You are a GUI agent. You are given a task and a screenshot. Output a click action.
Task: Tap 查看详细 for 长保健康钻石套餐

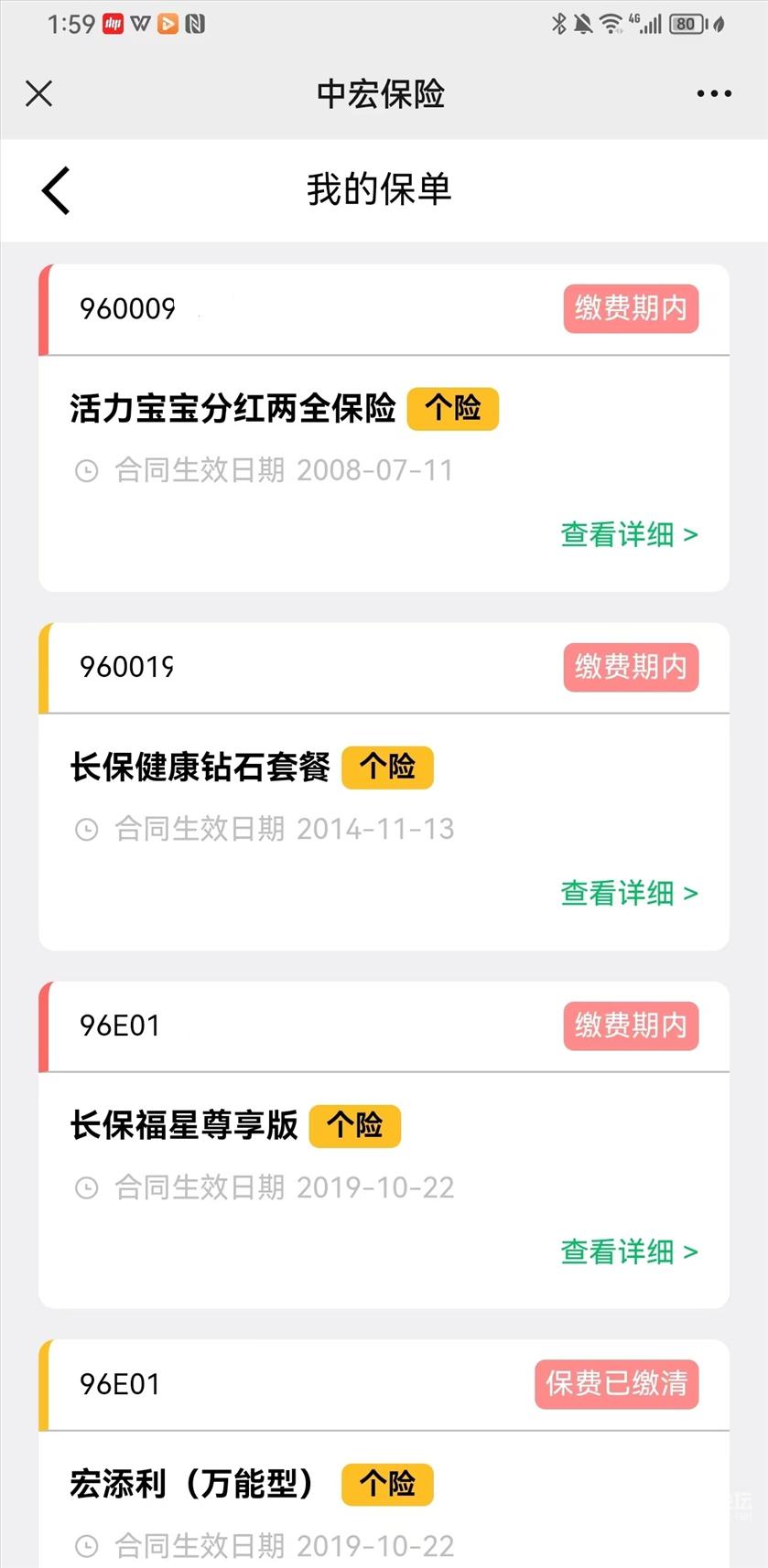tap(629, 893)
